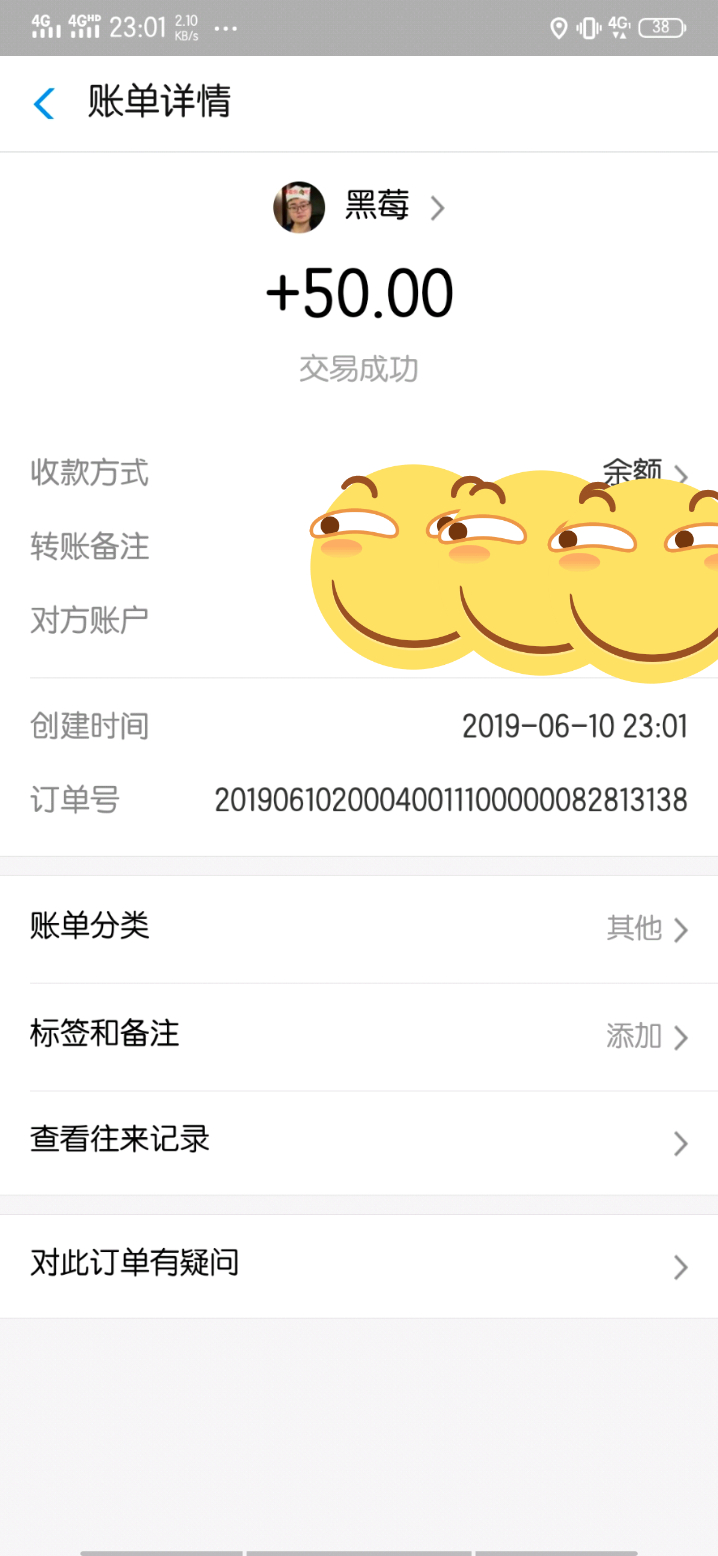Add 标签和备注 to this bill

pyautogui.click(x=358, y=1036)
